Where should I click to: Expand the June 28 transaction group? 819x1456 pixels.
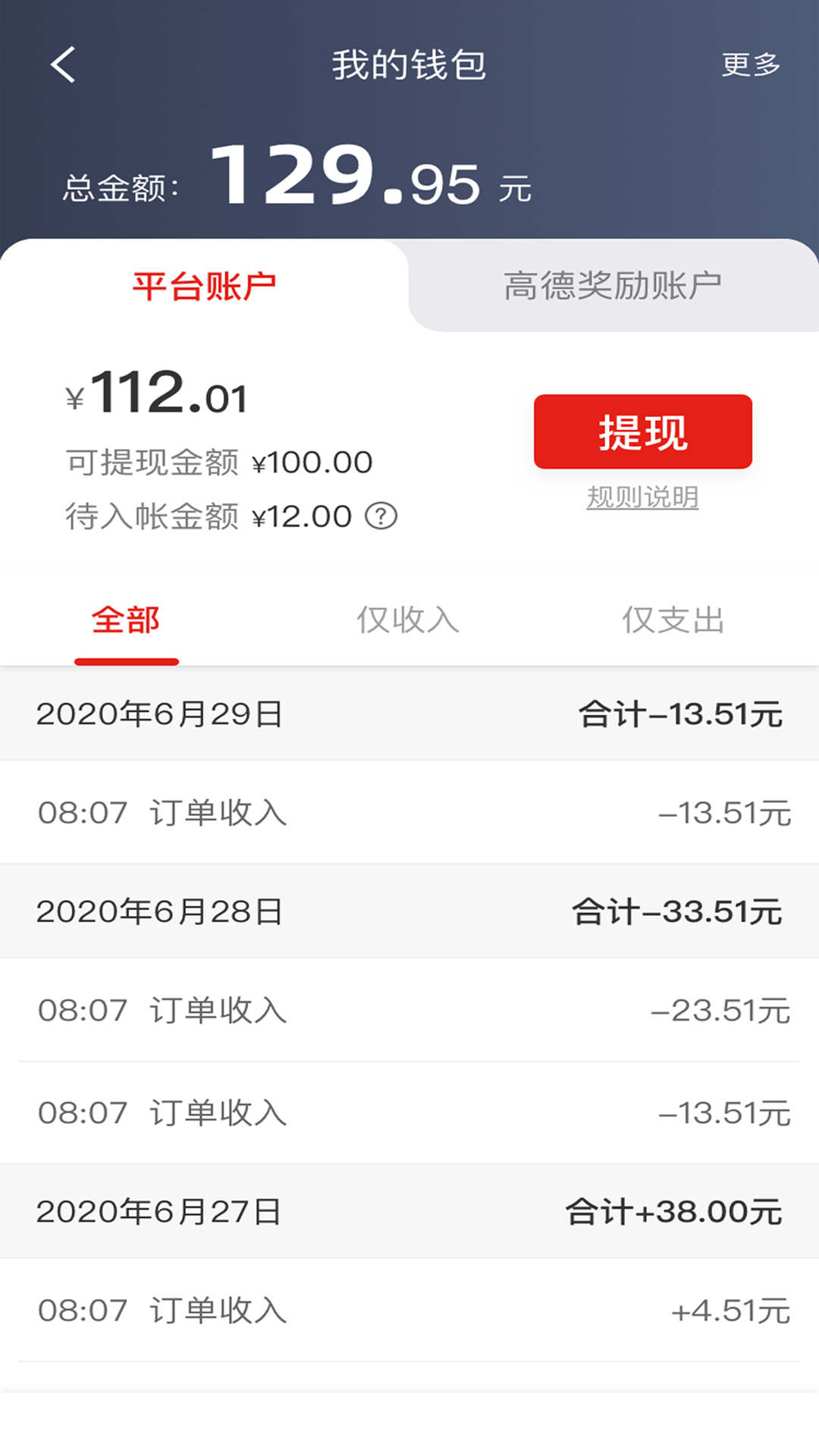coord(409,912)
